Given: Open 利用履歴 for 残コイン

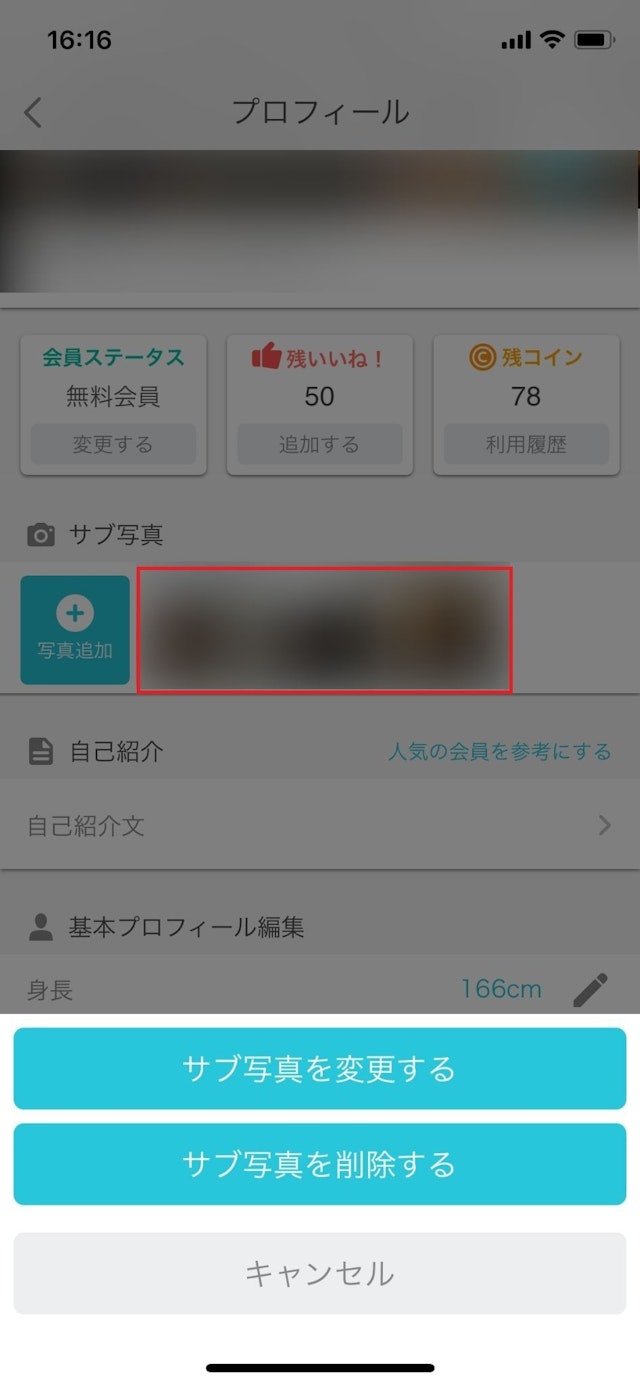Looking at the screenshot, I should (526, 444).
